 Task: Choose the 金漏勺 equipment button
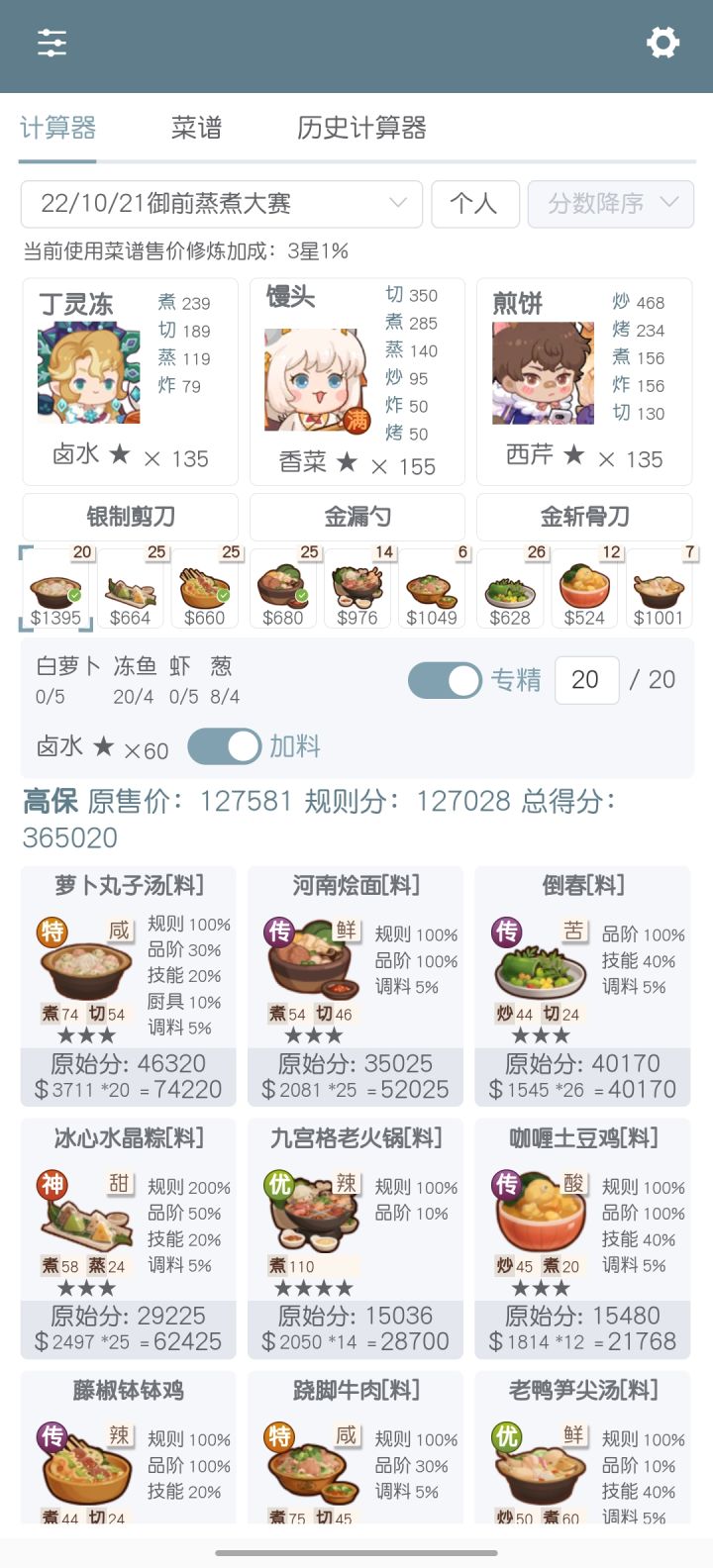(357, 517)
